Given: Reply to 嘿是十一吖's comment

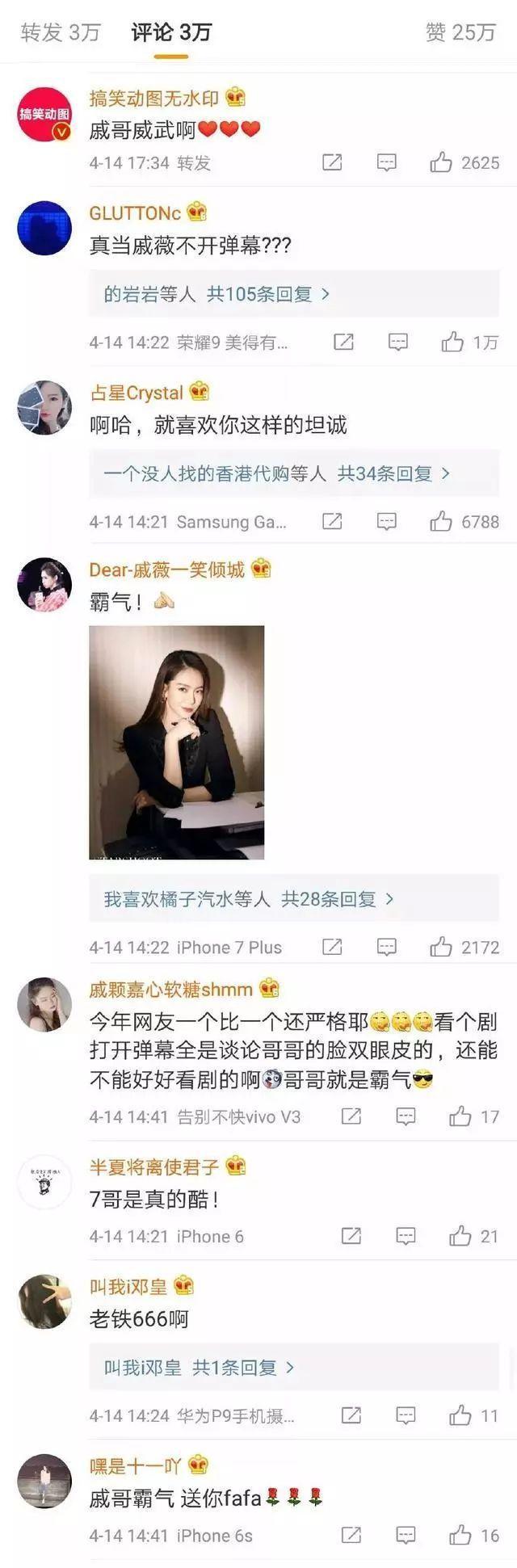Looking at the screenshot, I should [406, 1536].
